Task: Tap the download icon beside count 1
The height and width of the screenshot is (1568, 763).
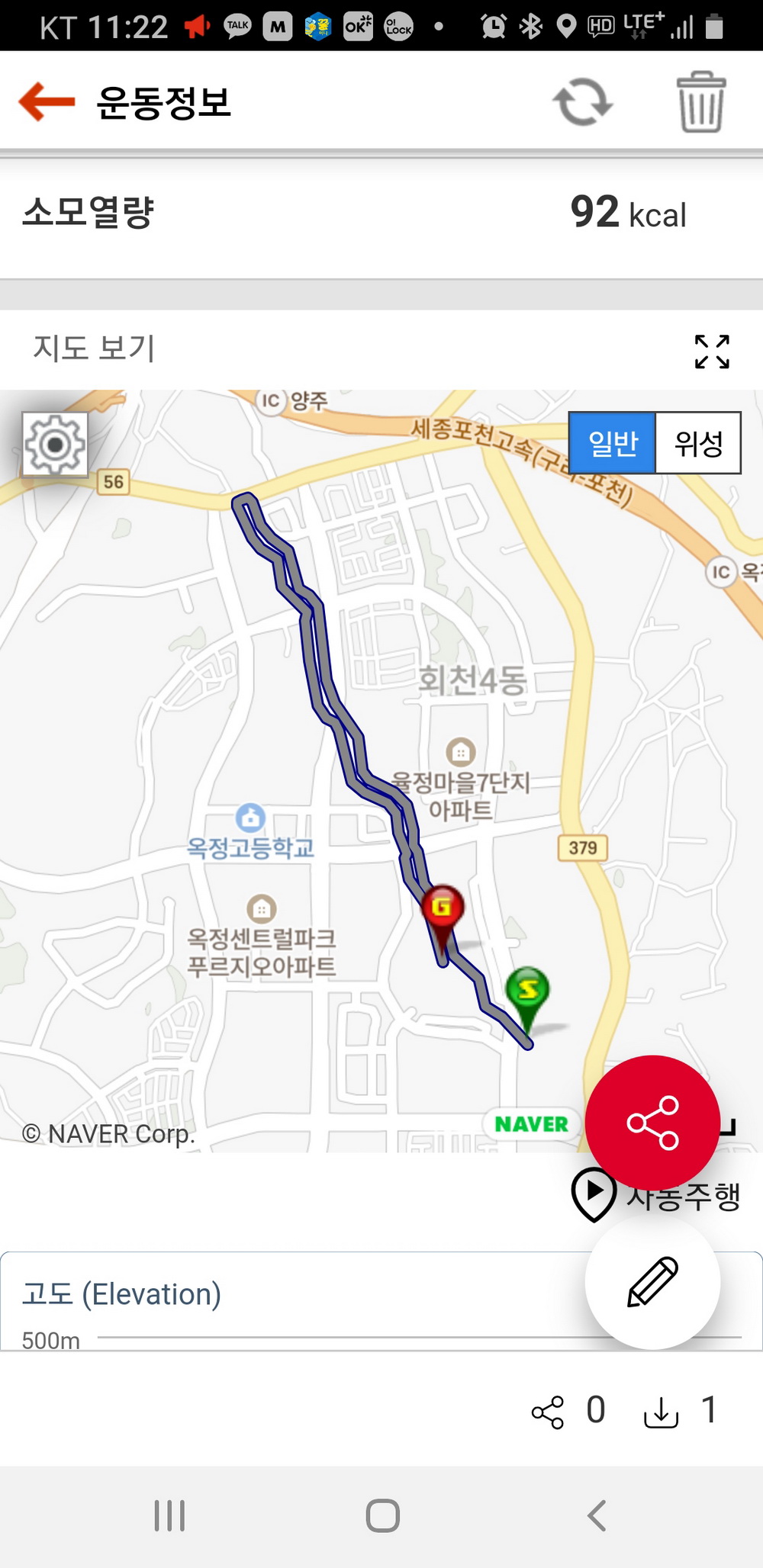Action: (662, 1412)
